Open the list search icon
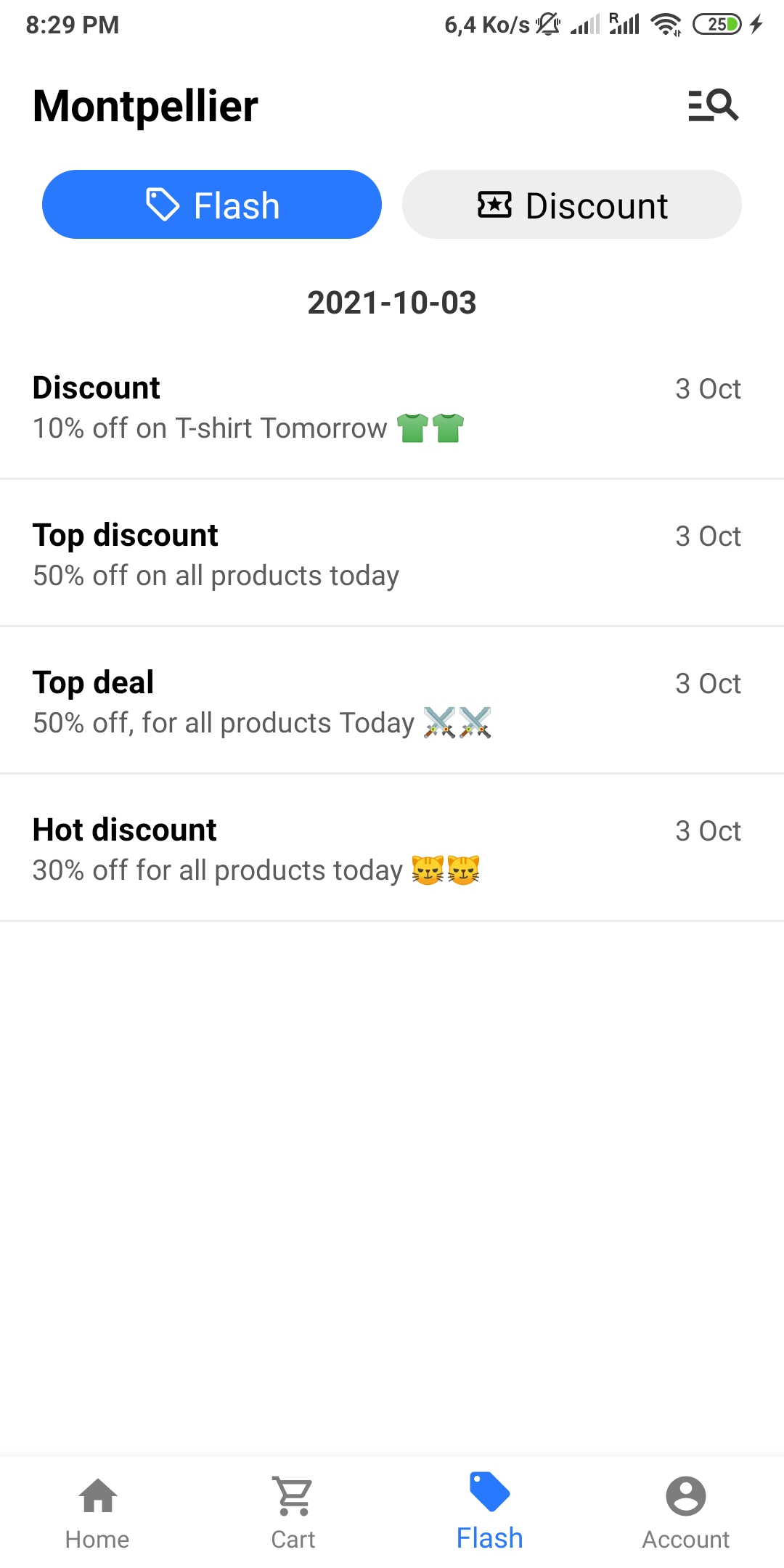This screenshot has height=1568, width=784. click(x=713, y=105)
